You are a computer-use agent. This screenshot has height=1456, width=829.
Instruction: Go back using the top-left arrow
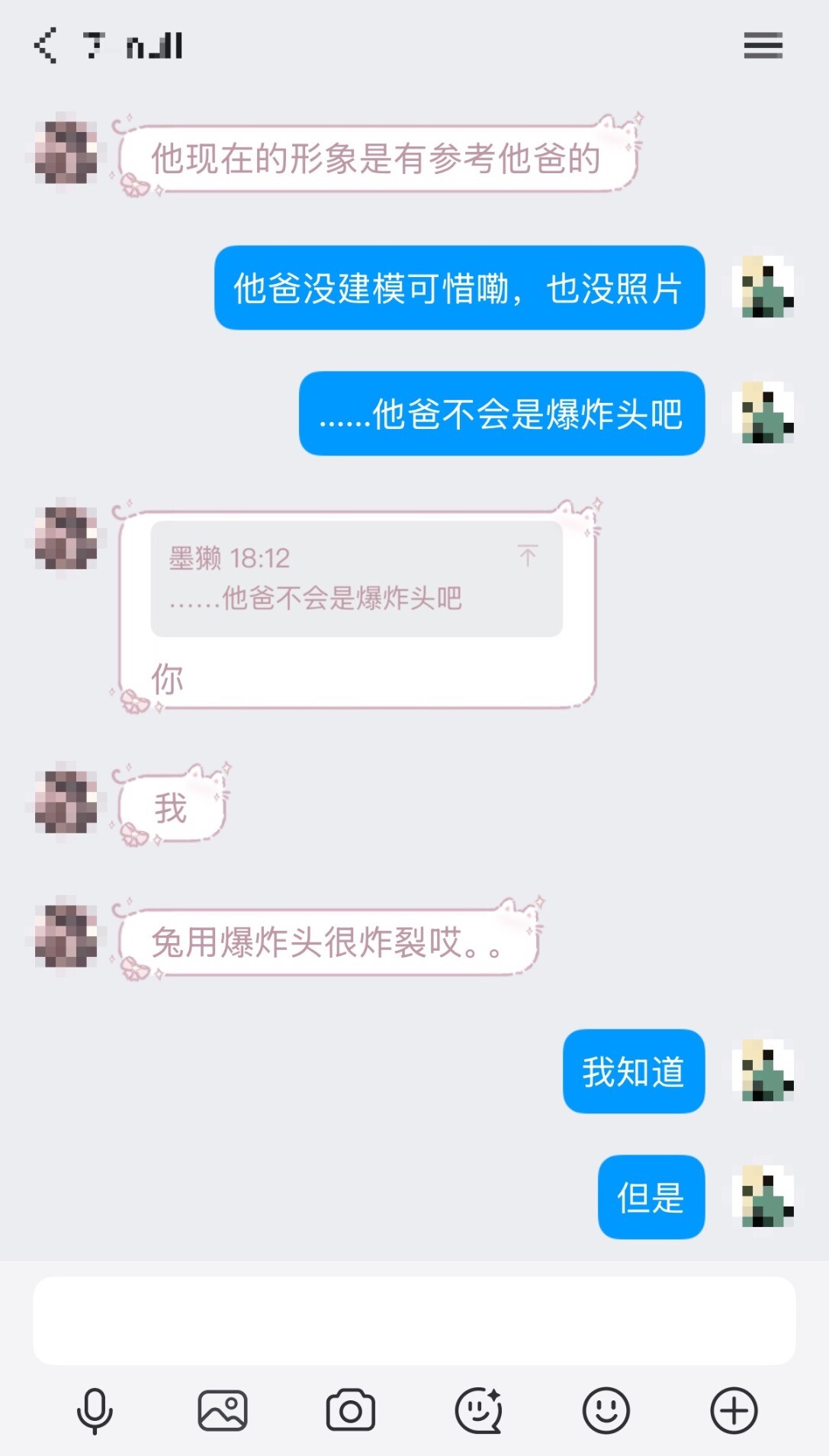click(x=46, y=45)
